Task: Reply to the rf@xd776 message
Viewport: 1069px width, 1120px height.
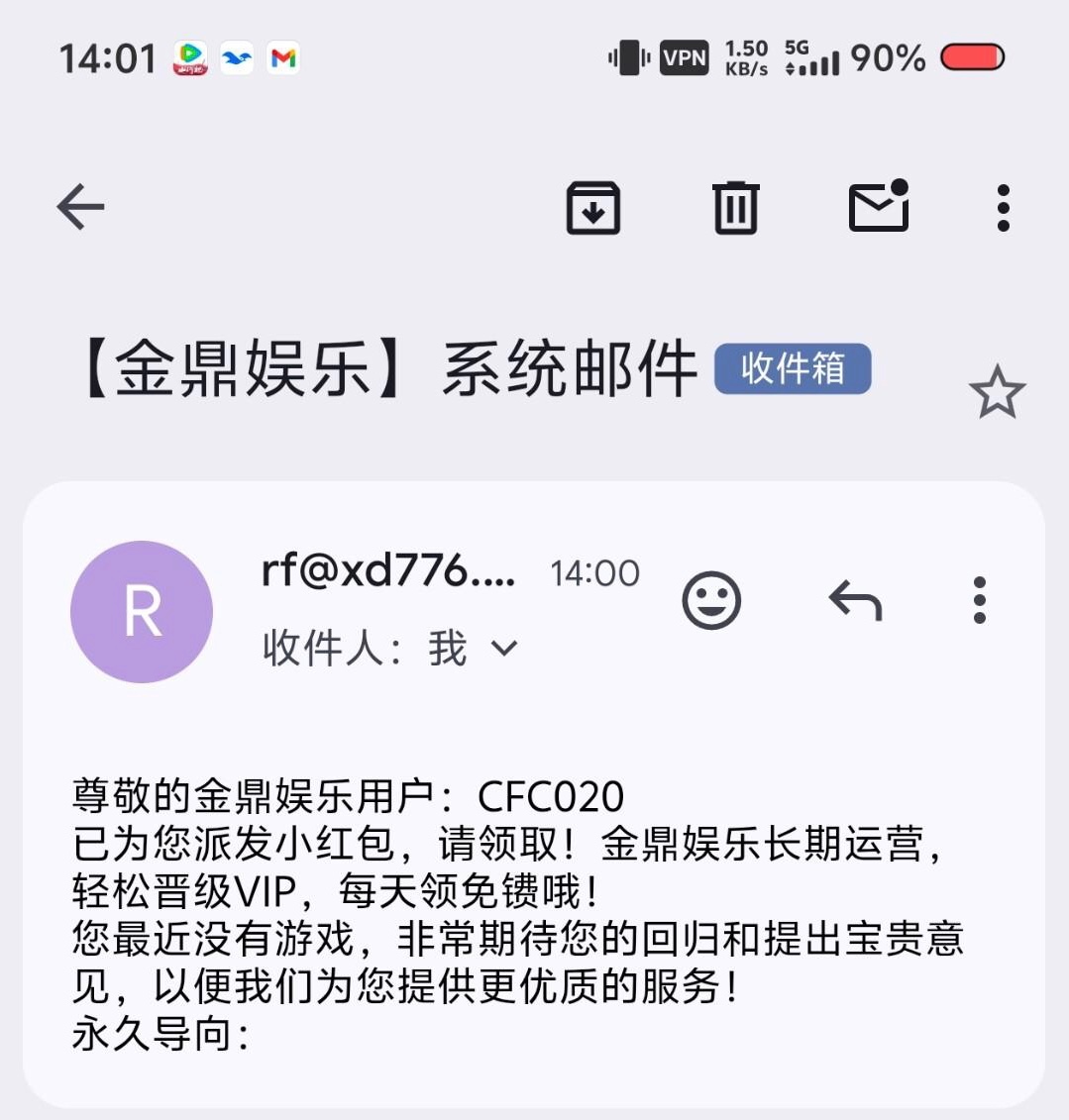Action: click(x=854, y=600)
